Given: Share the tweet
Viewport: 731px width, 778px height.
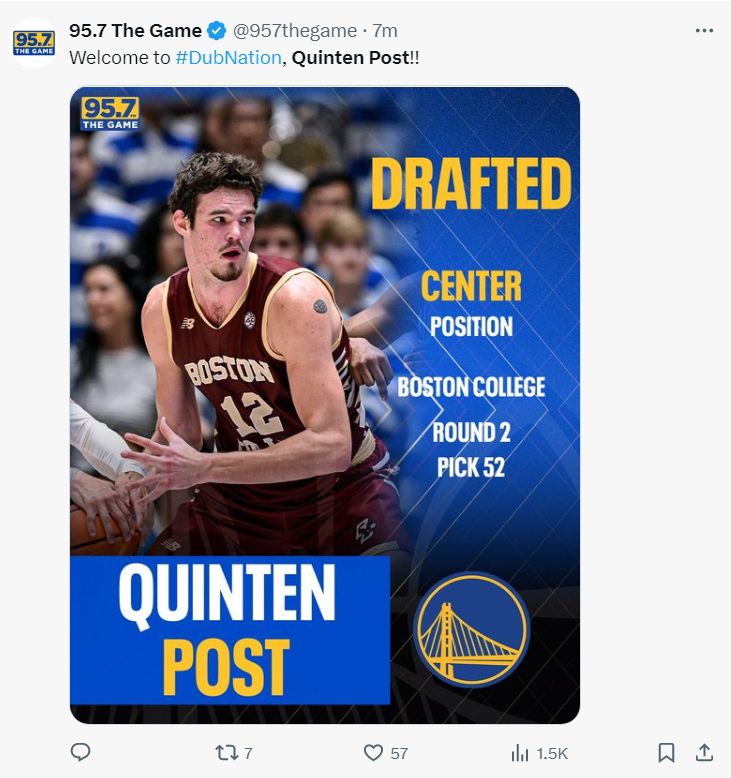Looking at the screenshot, I should pyautogui.click(x=704, y=752).
